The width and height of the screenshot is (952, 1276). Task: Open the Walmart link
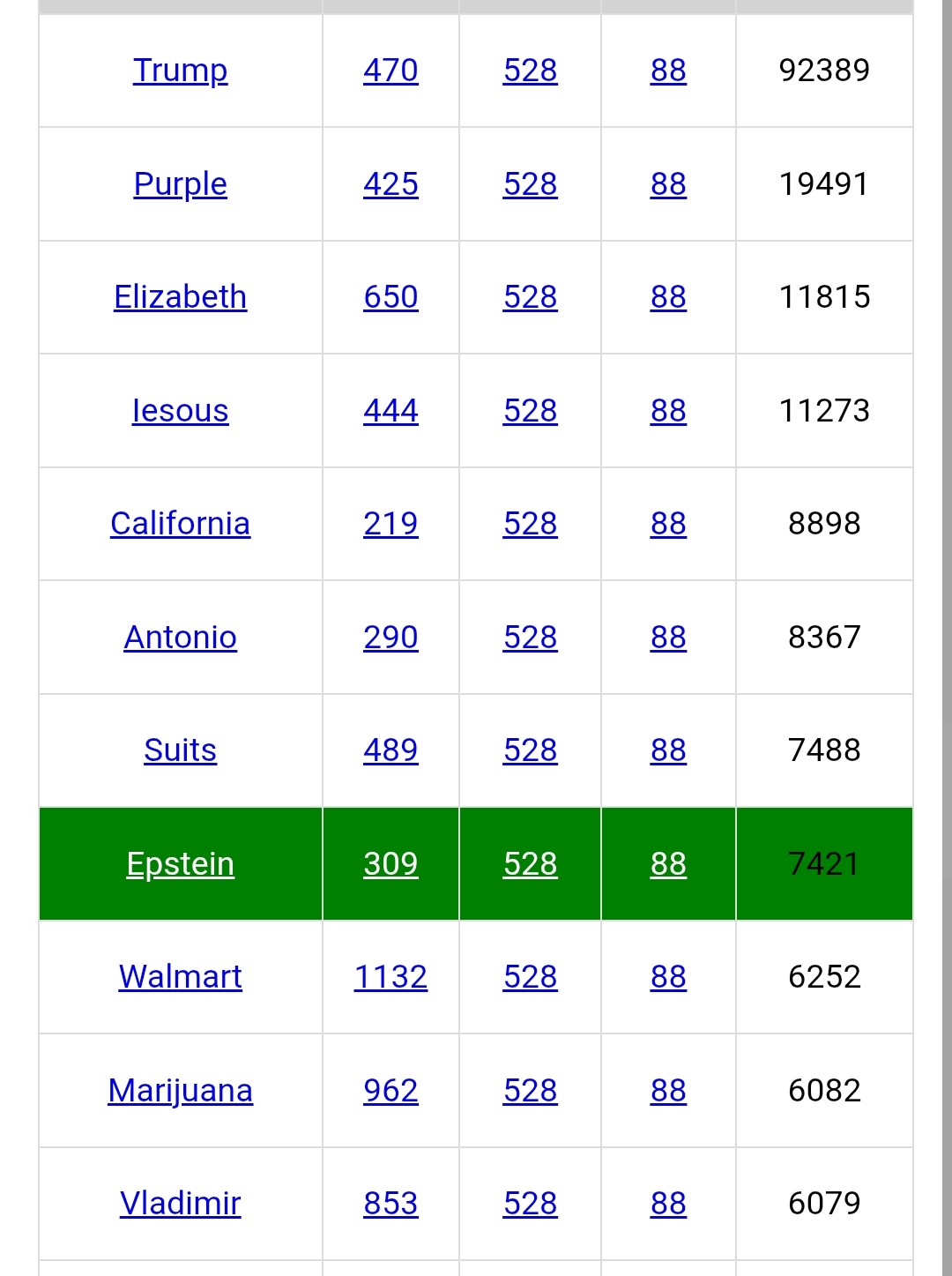click(180, 977)
